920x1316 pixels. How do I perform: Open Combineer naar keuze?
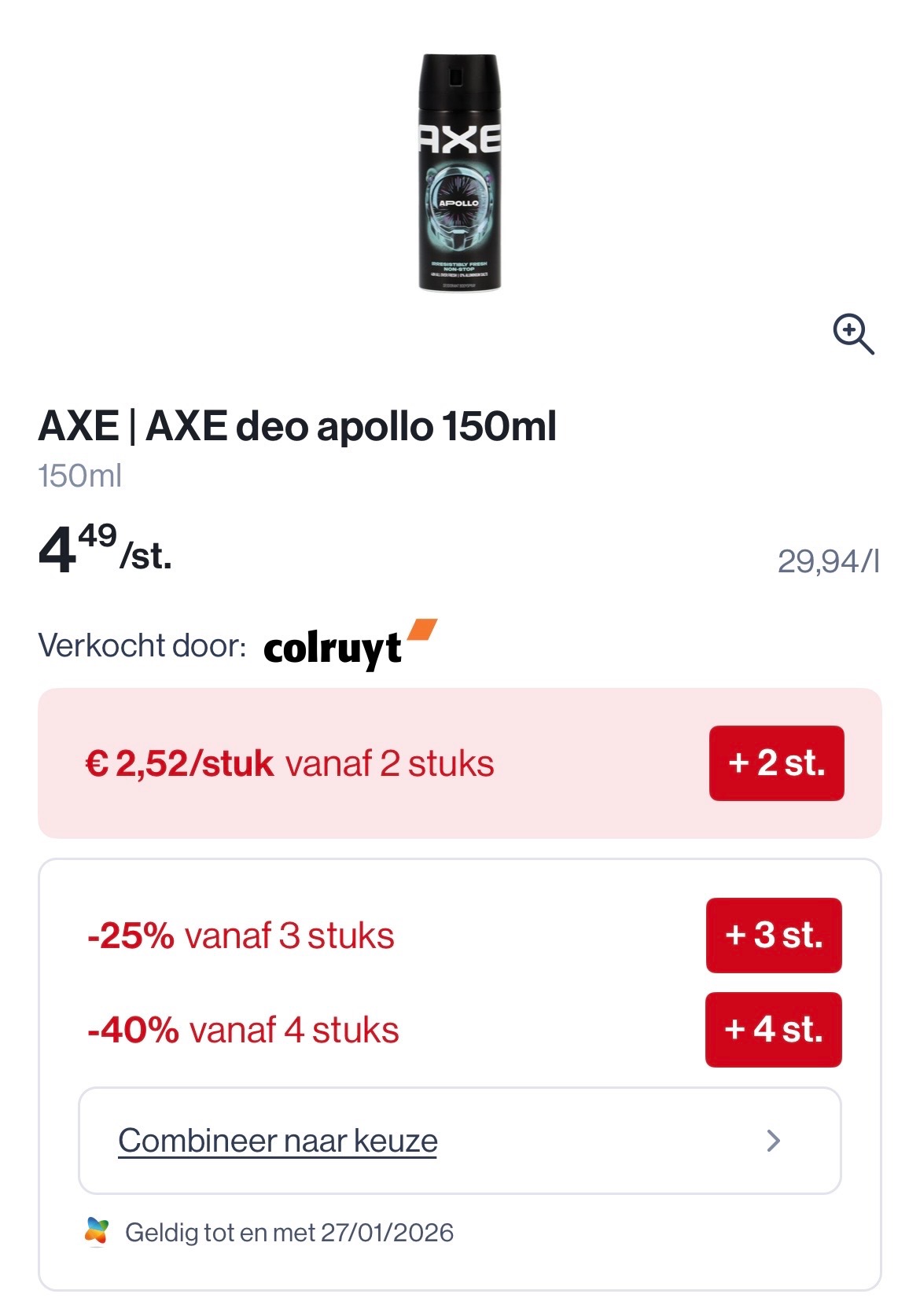pyautogui.click(x=459, y=1141)
